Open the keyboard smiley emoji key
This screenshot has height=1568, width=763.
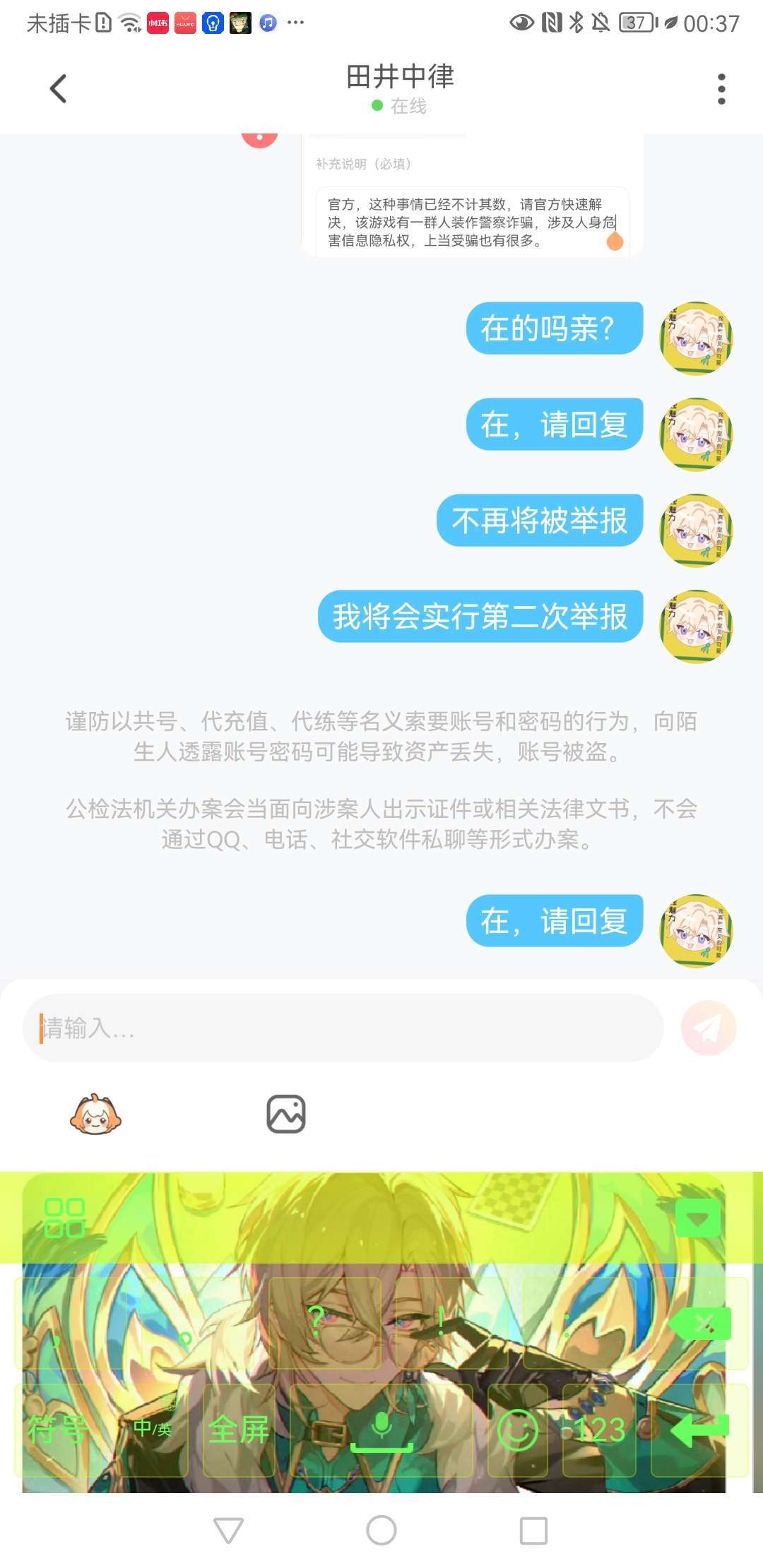click(x=518, y=1430)
